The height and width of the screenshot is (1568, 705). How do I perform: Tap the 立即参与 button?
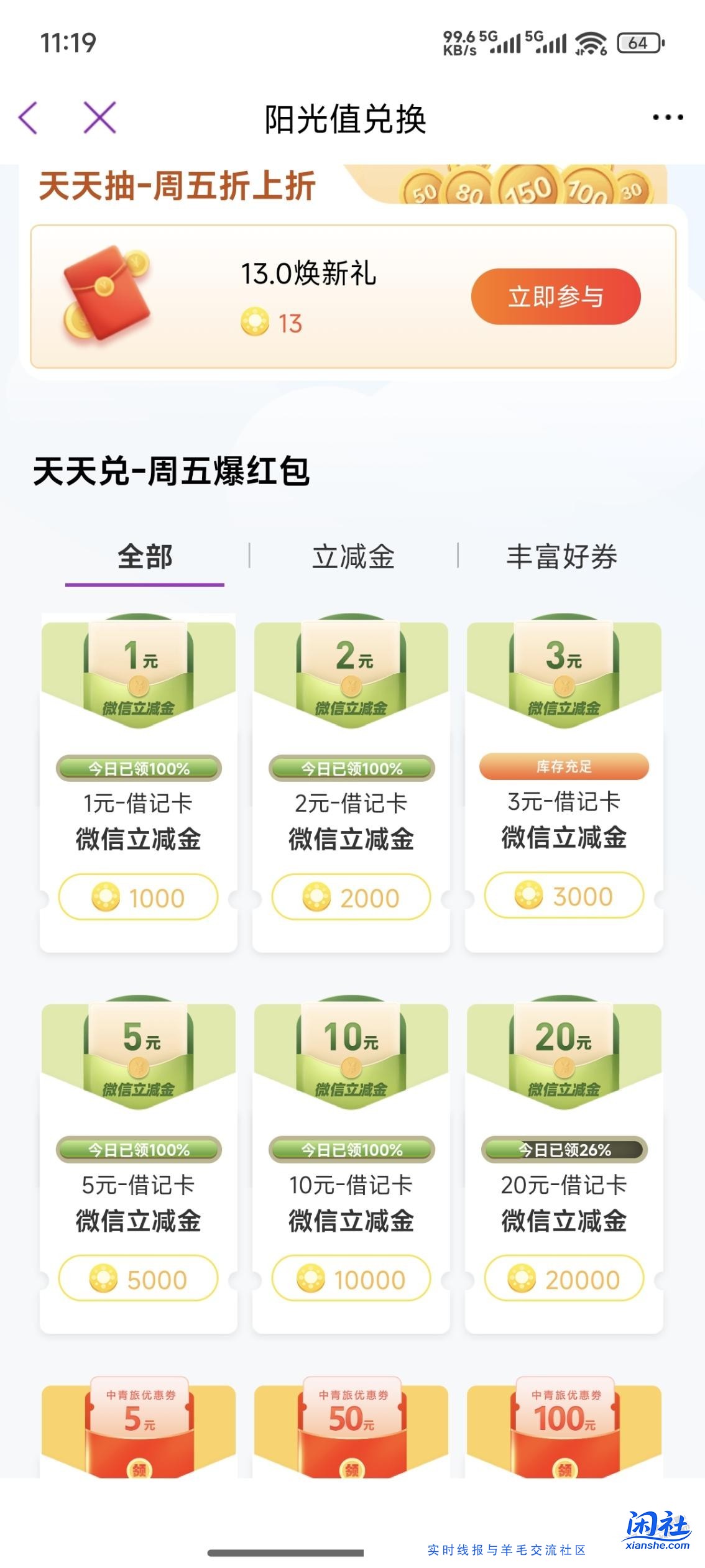[x=556, y=297]
